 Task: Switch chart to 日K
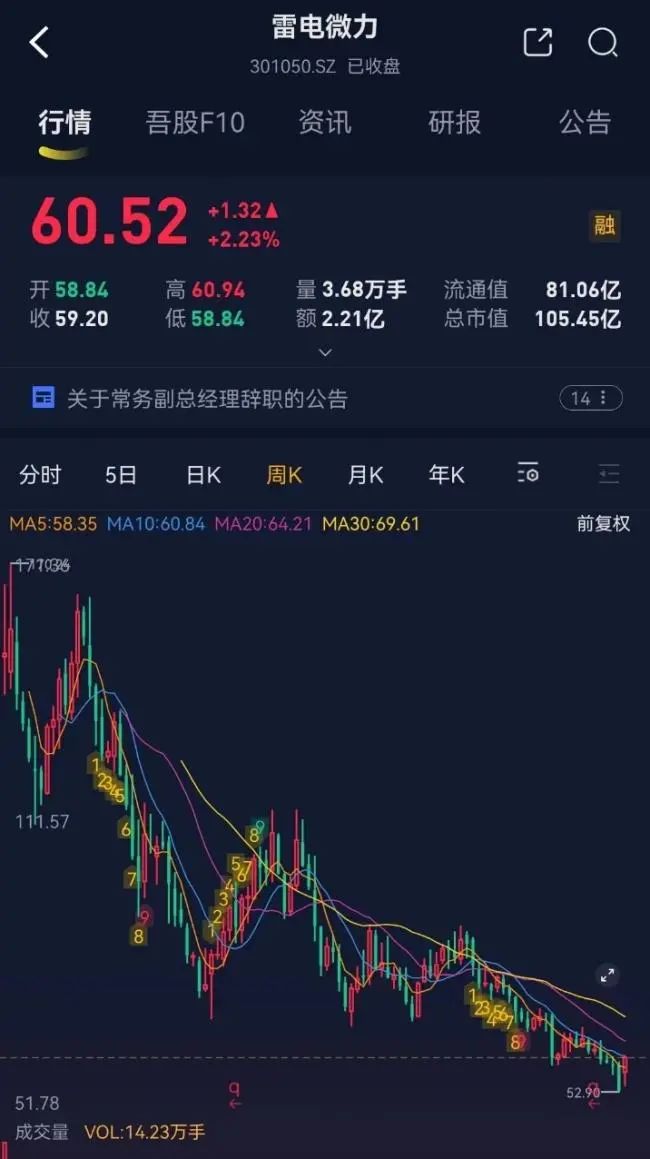click(x=203, y=475)
